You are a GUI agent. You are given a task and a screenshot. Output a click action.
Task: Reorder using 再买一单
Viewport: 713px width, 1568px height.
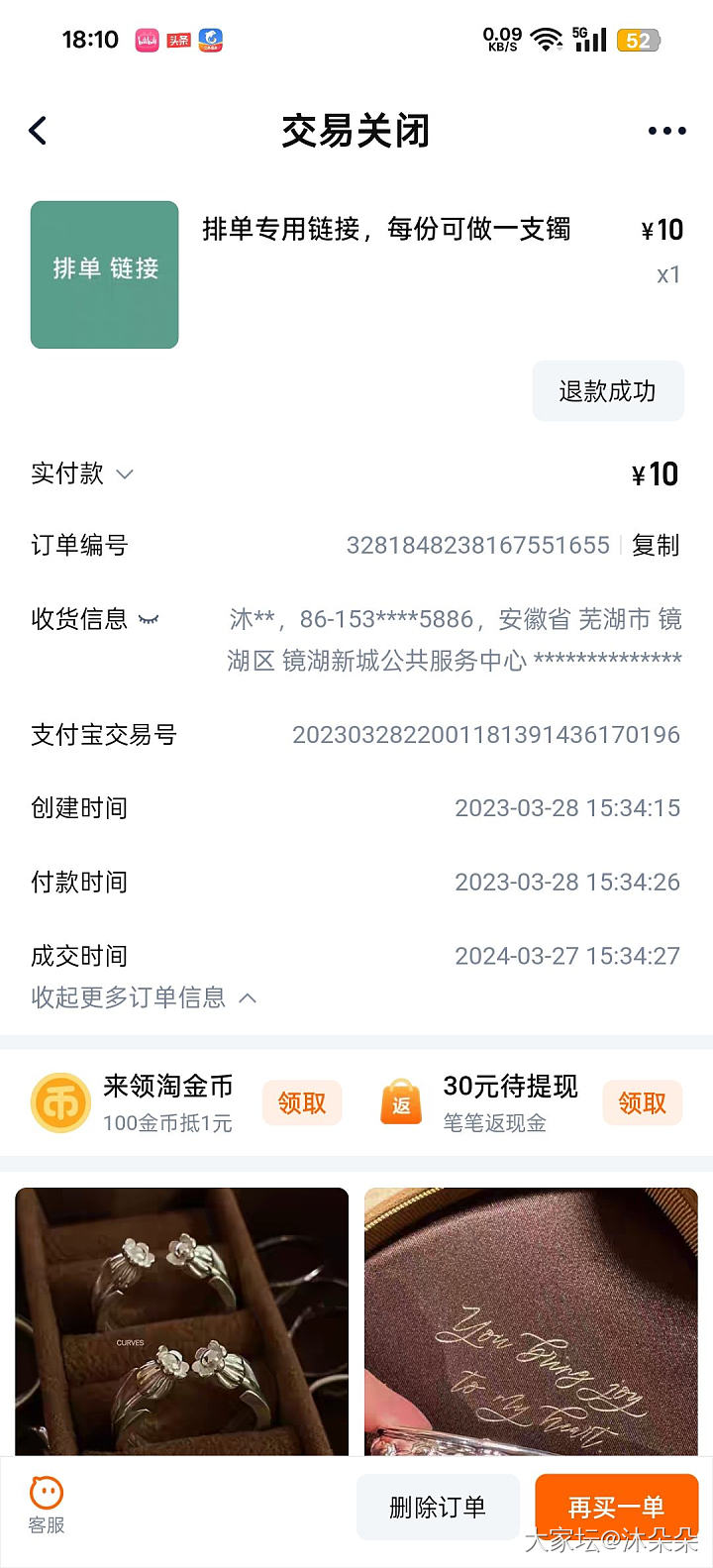(616, 1507)
